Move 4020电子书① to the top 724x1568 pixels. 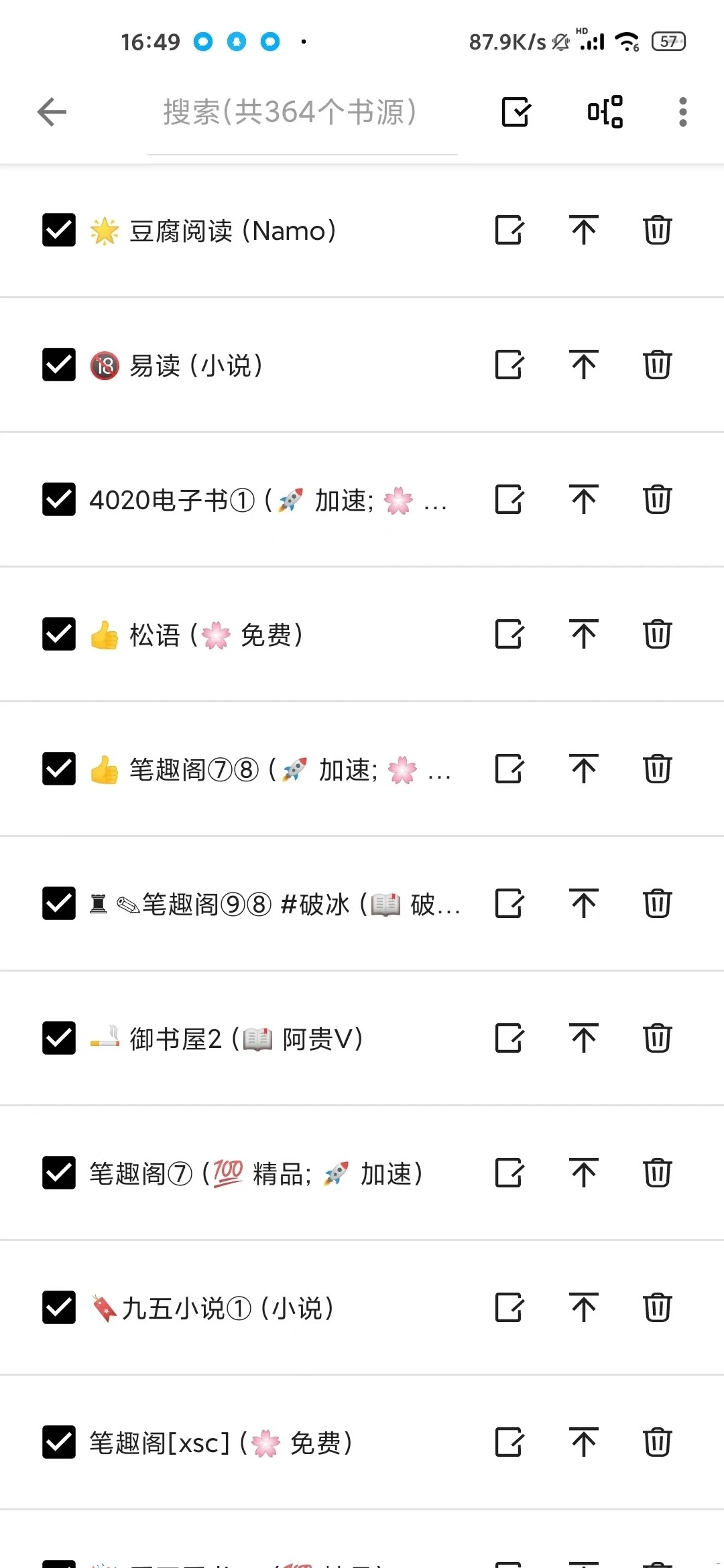click(x=584, y=500)
